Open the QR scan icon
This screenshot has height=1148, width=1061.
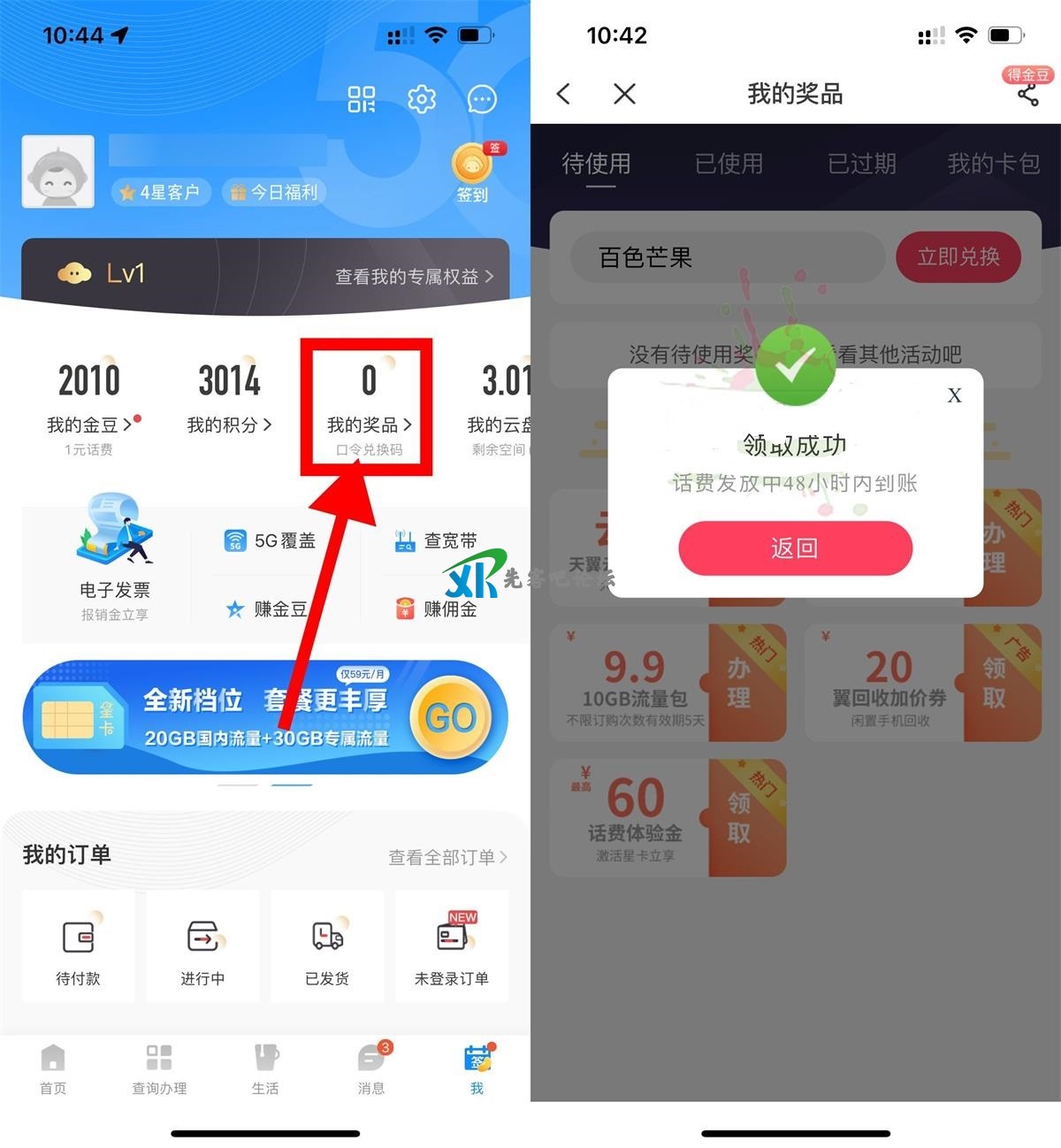pyautogui.click(x=361, y=99)
